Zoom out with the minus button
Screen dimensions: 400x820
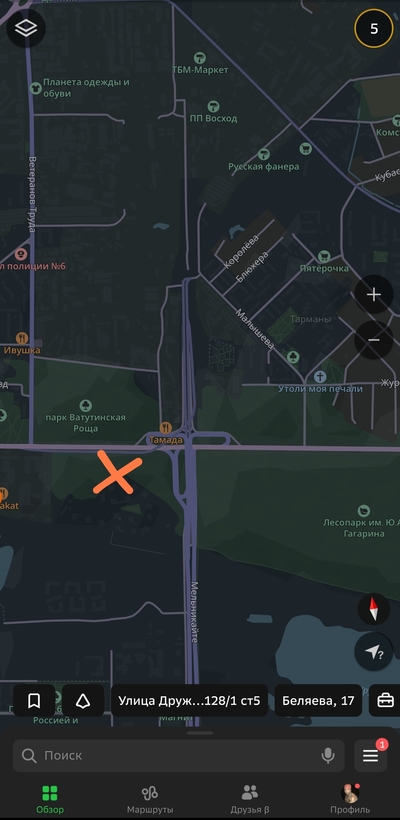pyautogui.click(x=374, y=340)
